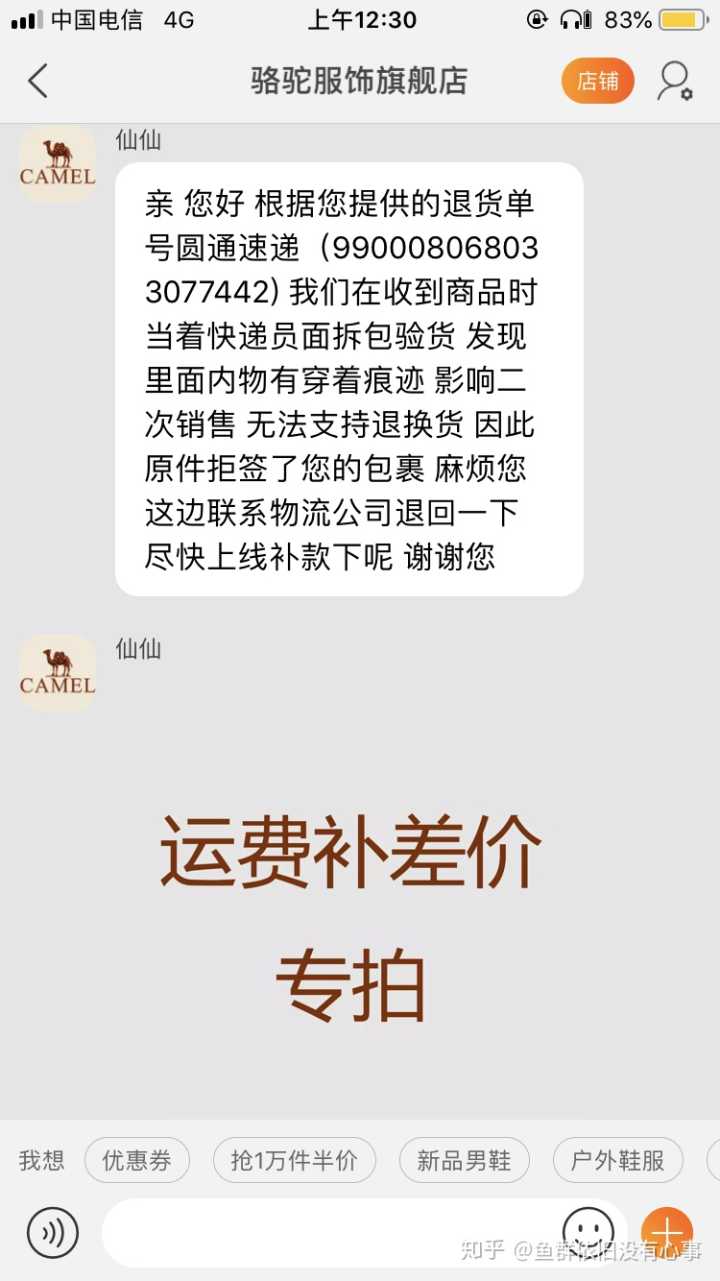Choose the 新品男鞋 chip
Screen dimensions: 720x1281
(464, 1160)
